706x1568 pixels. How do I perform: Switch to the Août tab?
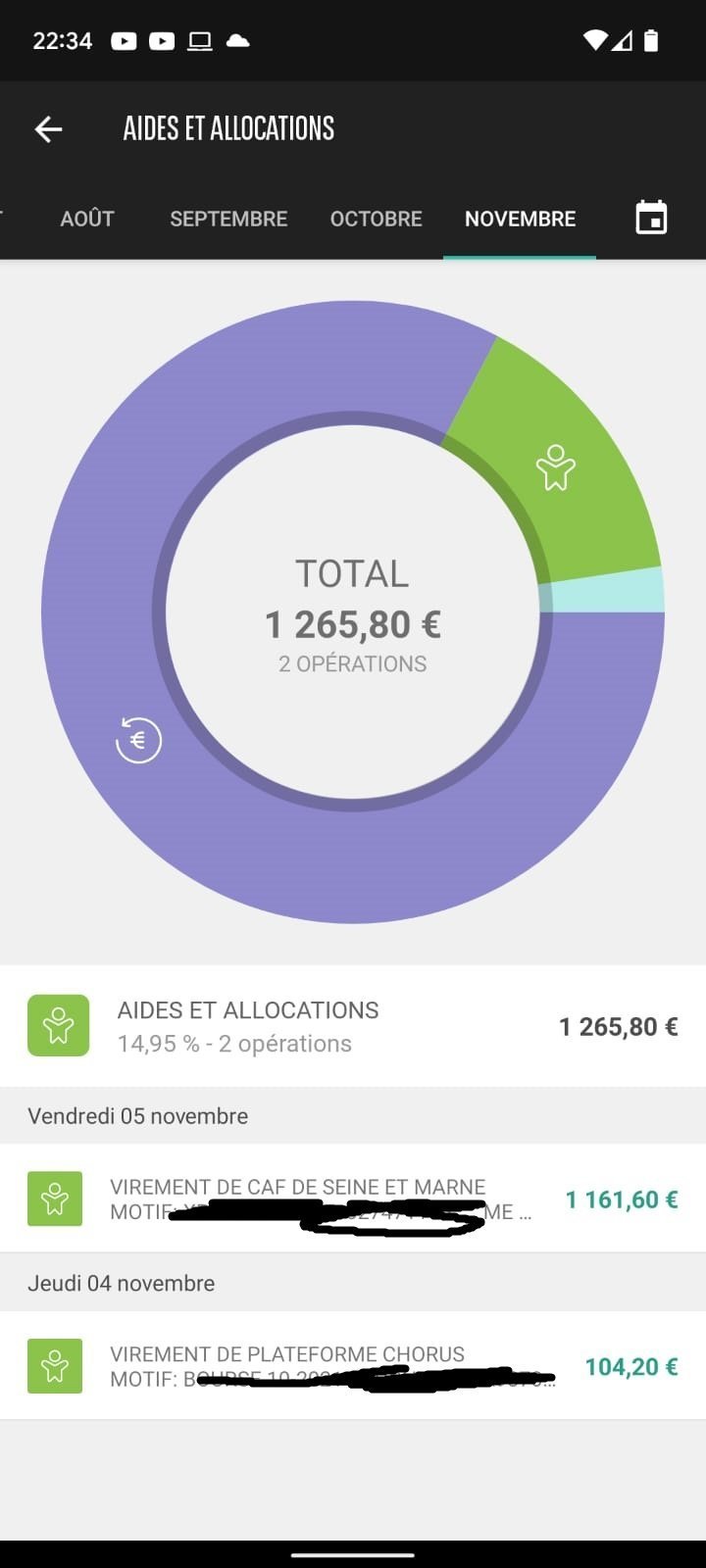click(87, 219)
